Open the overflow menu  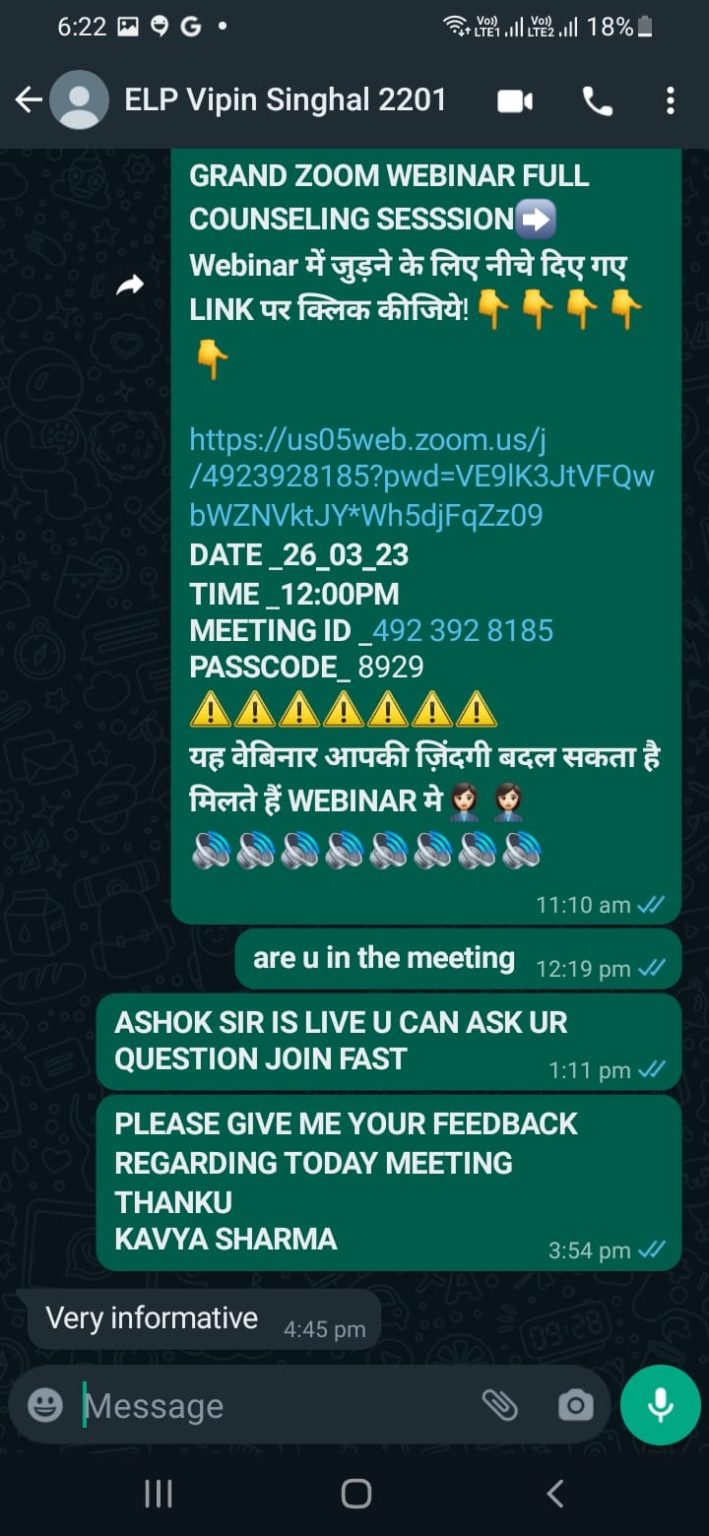(670, 101)
